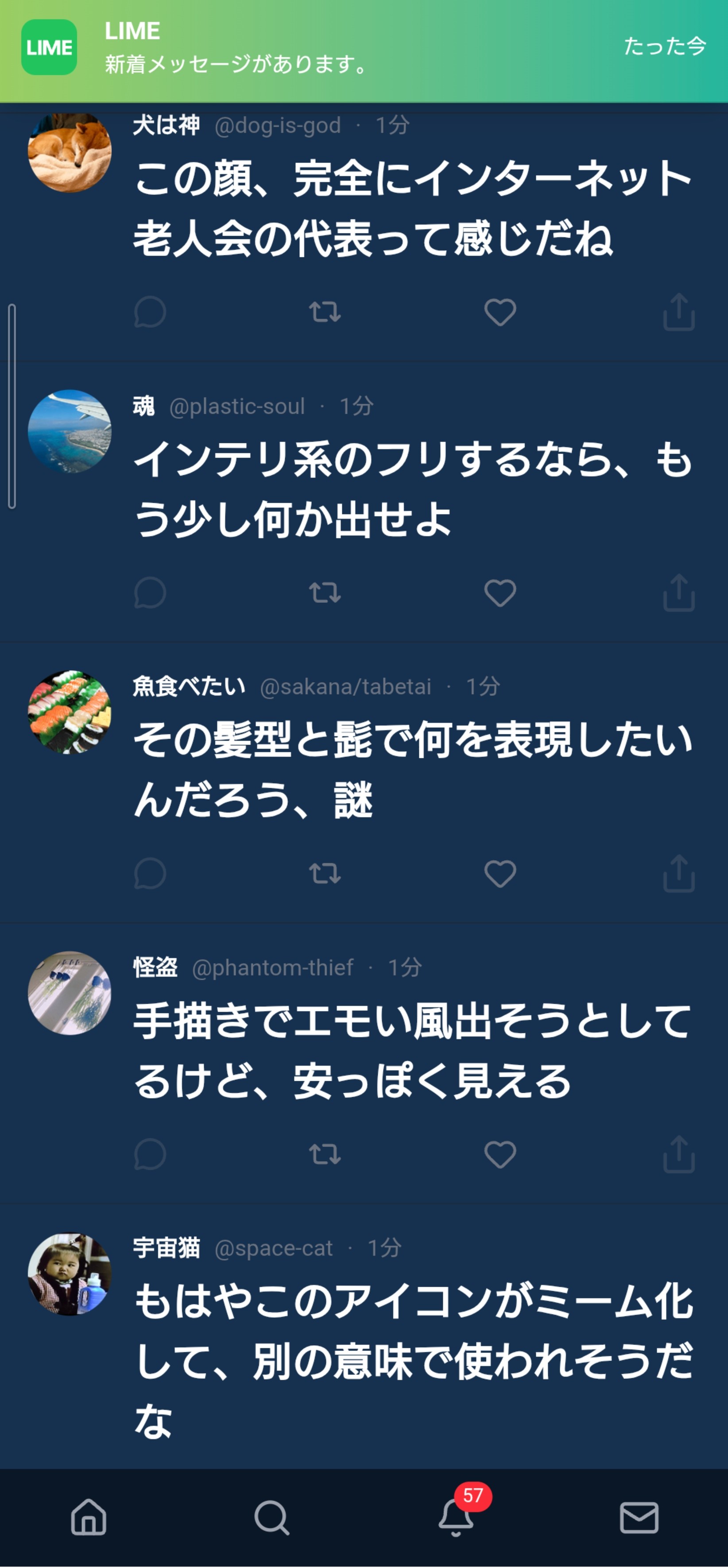Open 魚食べたい's sushi avatar
728x1568 pixels.
(70, 712)
